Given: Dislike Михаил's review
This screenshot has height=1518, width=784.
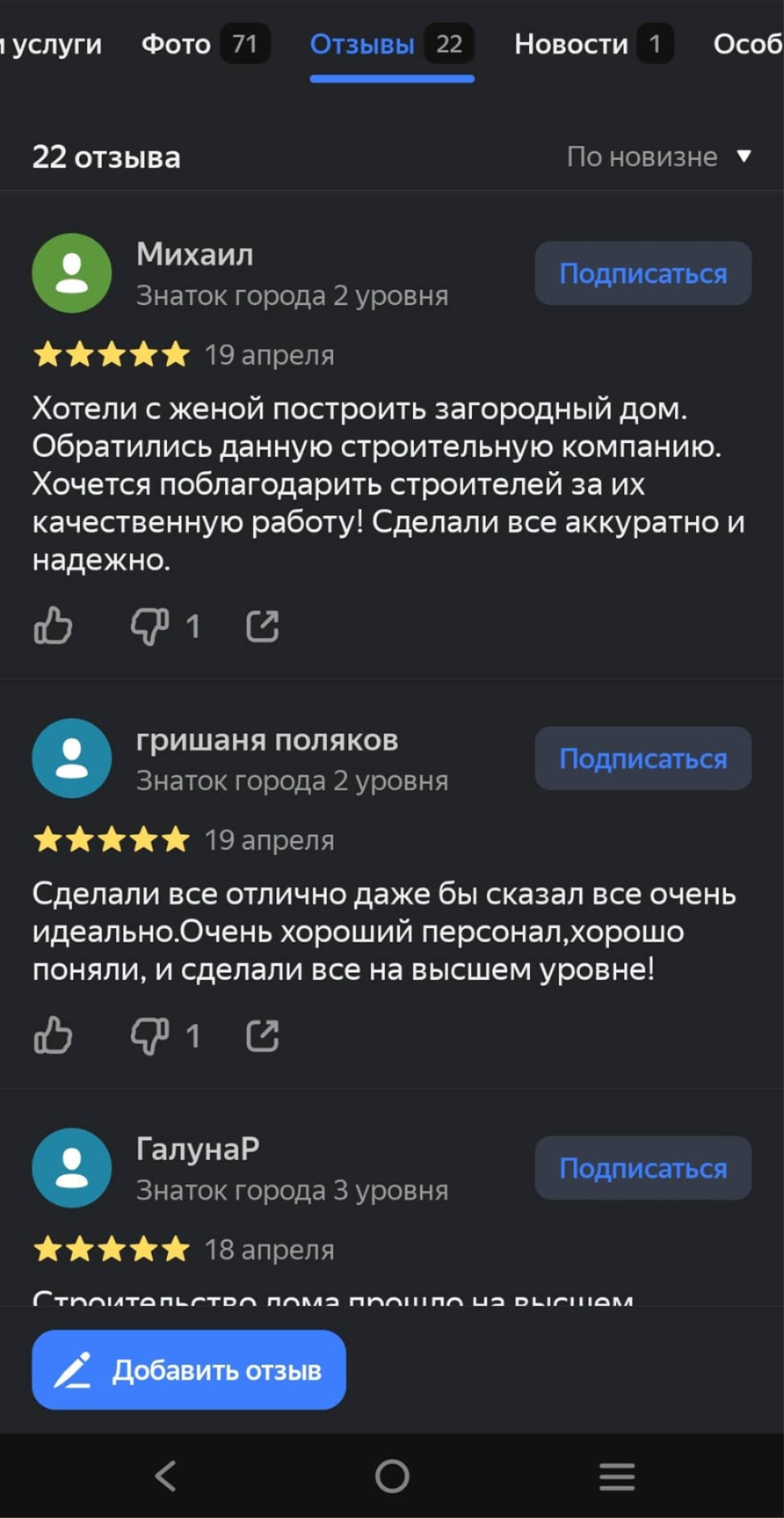Looking at the screenshot, I should 150,626.
